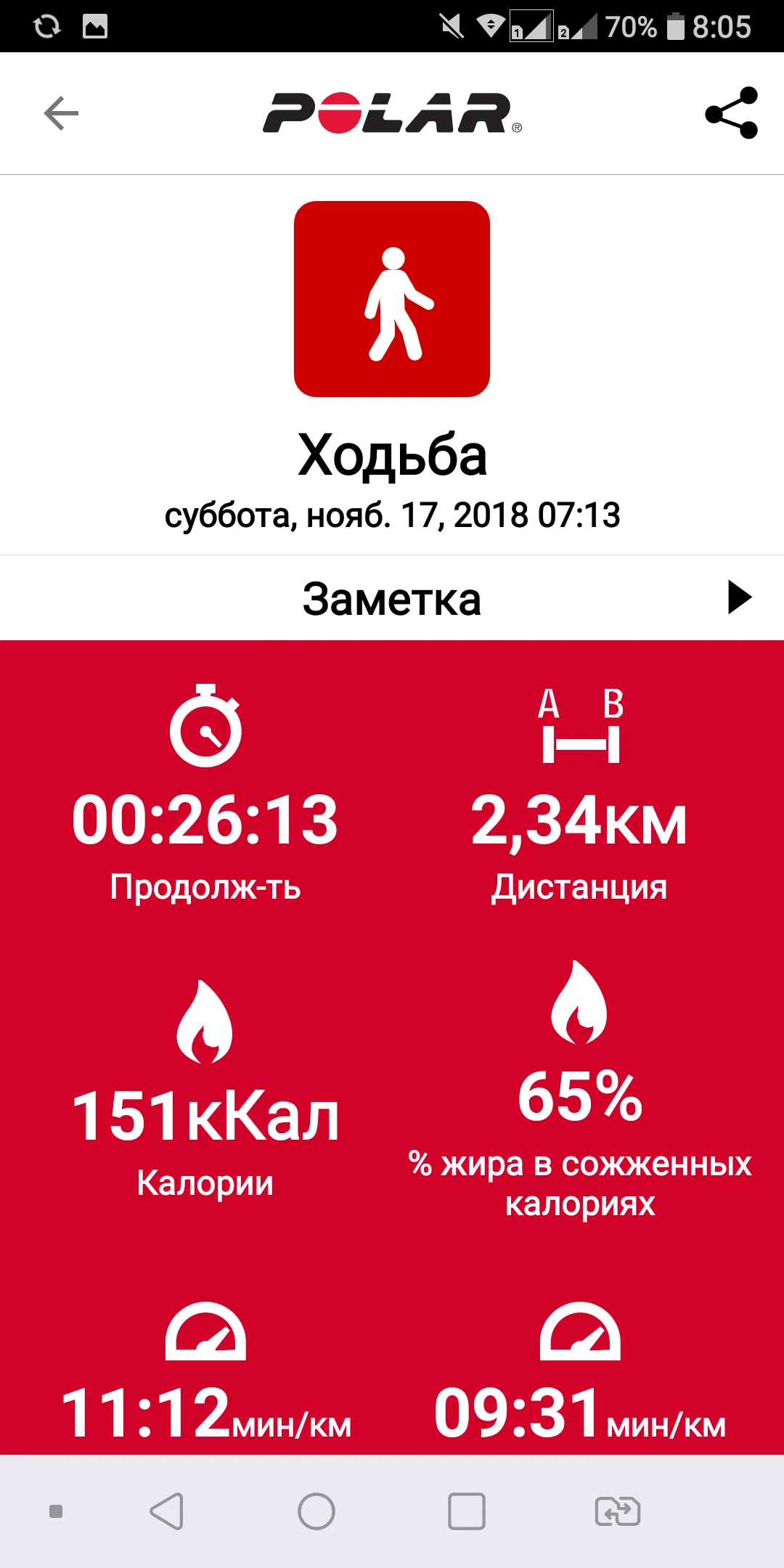Share this walking session

[x=731, y=113]
